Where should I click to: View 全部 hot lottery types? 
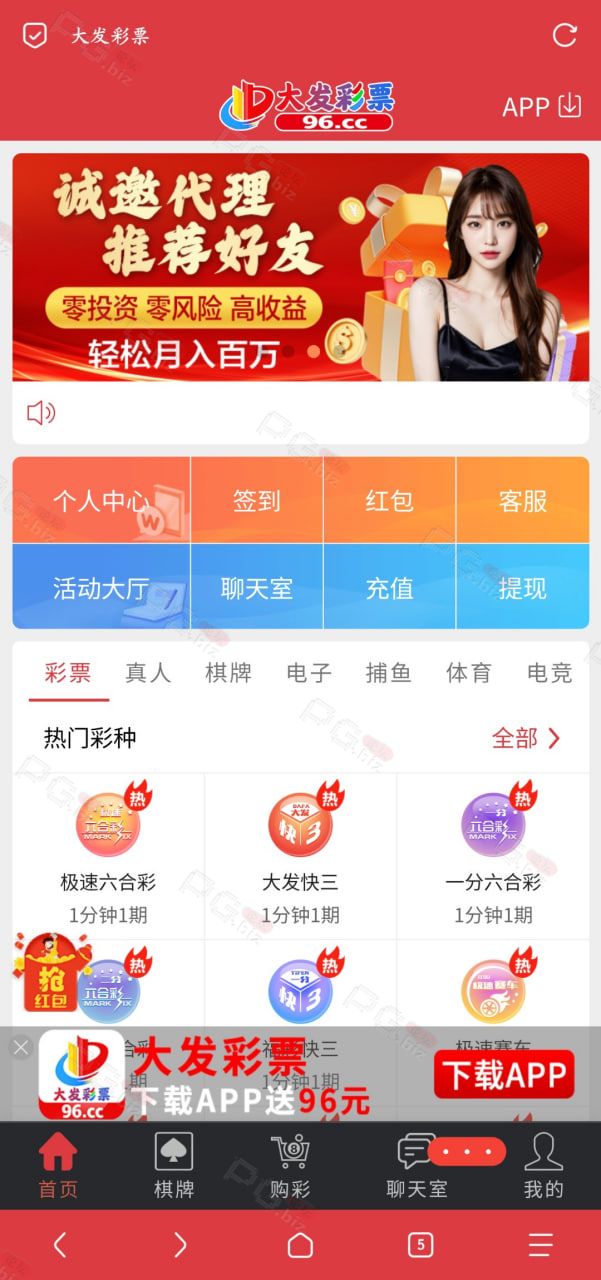[x=526, y=739]
